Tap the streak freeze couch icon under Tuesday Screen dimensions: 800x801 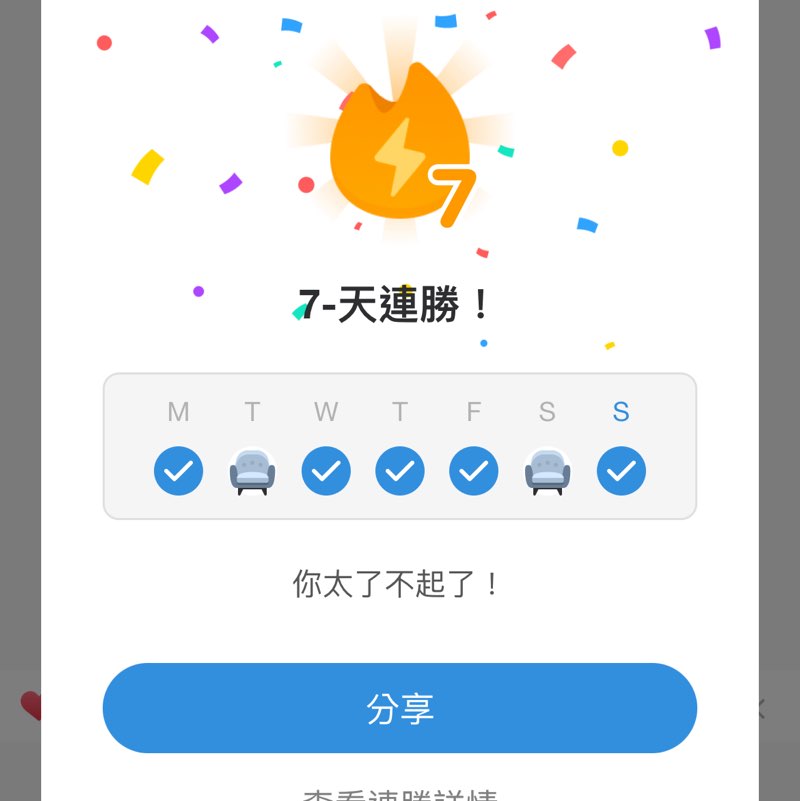[251, 470]
